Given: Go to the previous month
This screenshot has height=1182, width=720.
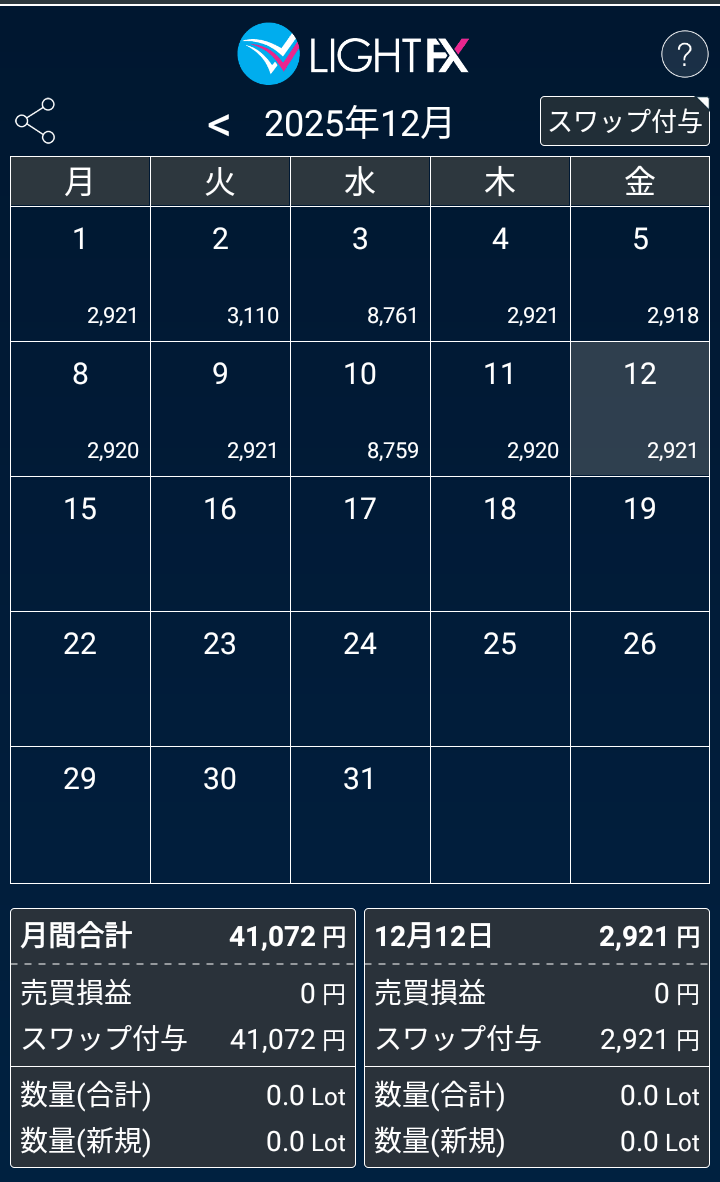Looking at the screenshot, I should (x=218, y=125).
